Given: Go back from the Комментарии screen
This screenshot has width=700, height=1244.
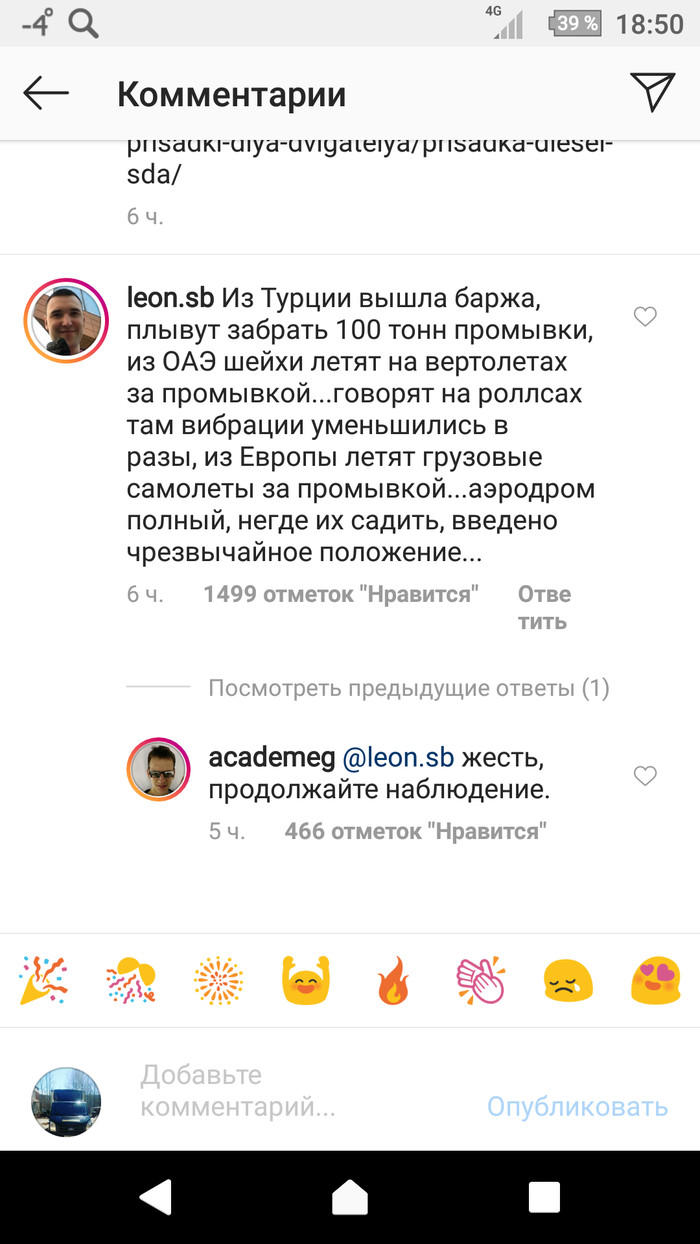Looking at the screenshot, I should click(x=46, y=94).
